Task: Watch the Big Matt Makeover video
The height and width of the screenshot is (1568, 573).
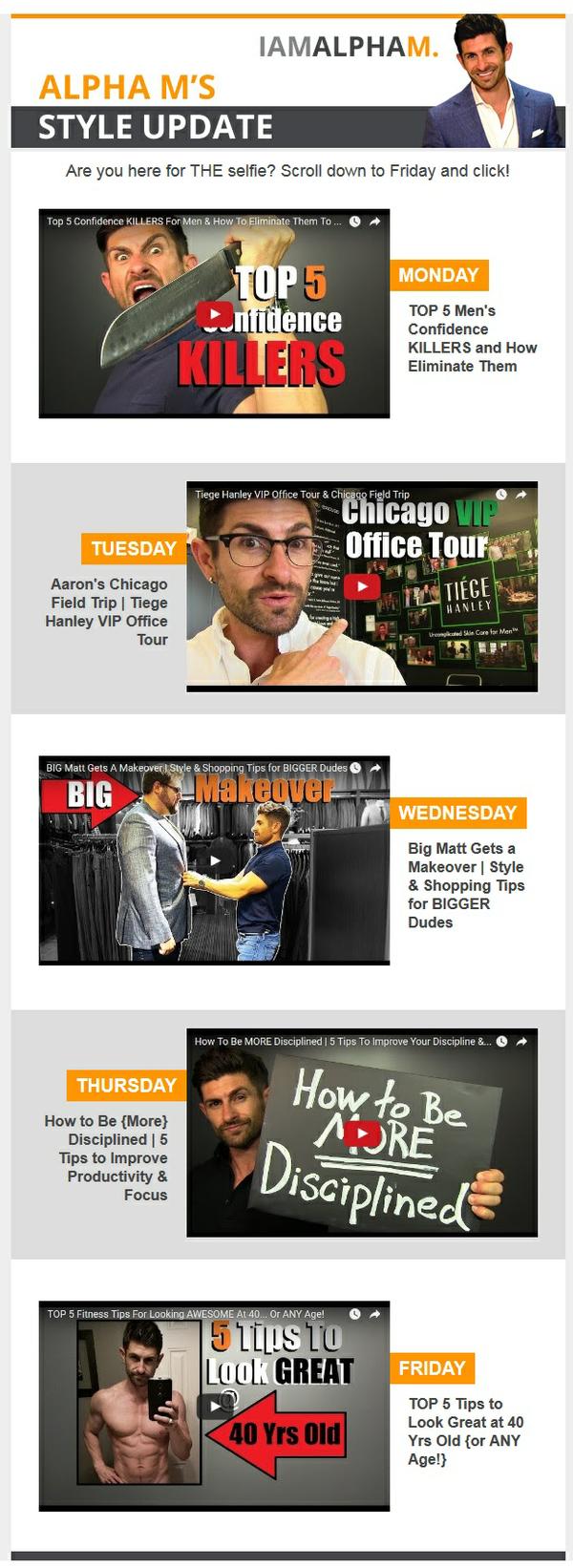Action: pyautogui.click(x=214, y=859)
